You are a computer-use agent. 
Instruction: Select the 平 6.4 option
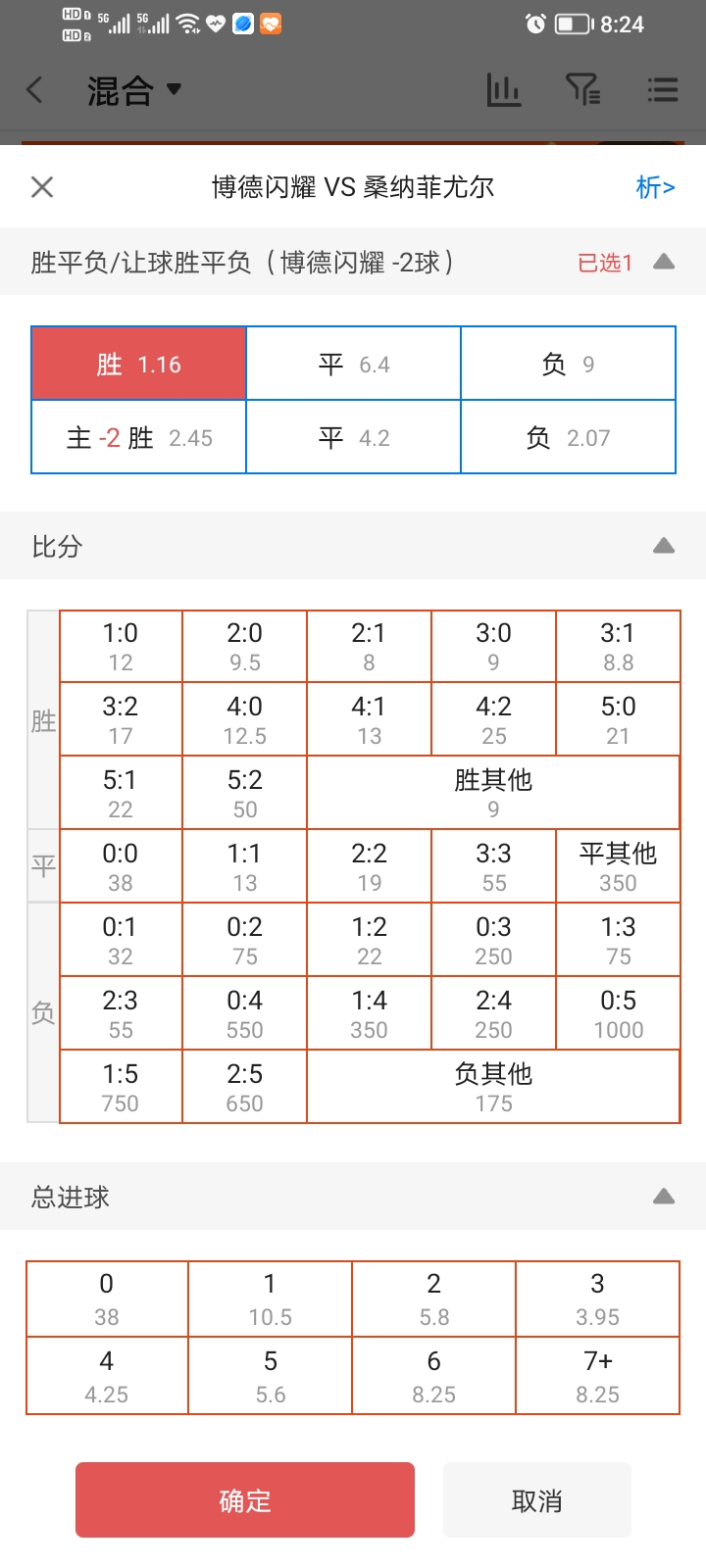tap(353, 364)
